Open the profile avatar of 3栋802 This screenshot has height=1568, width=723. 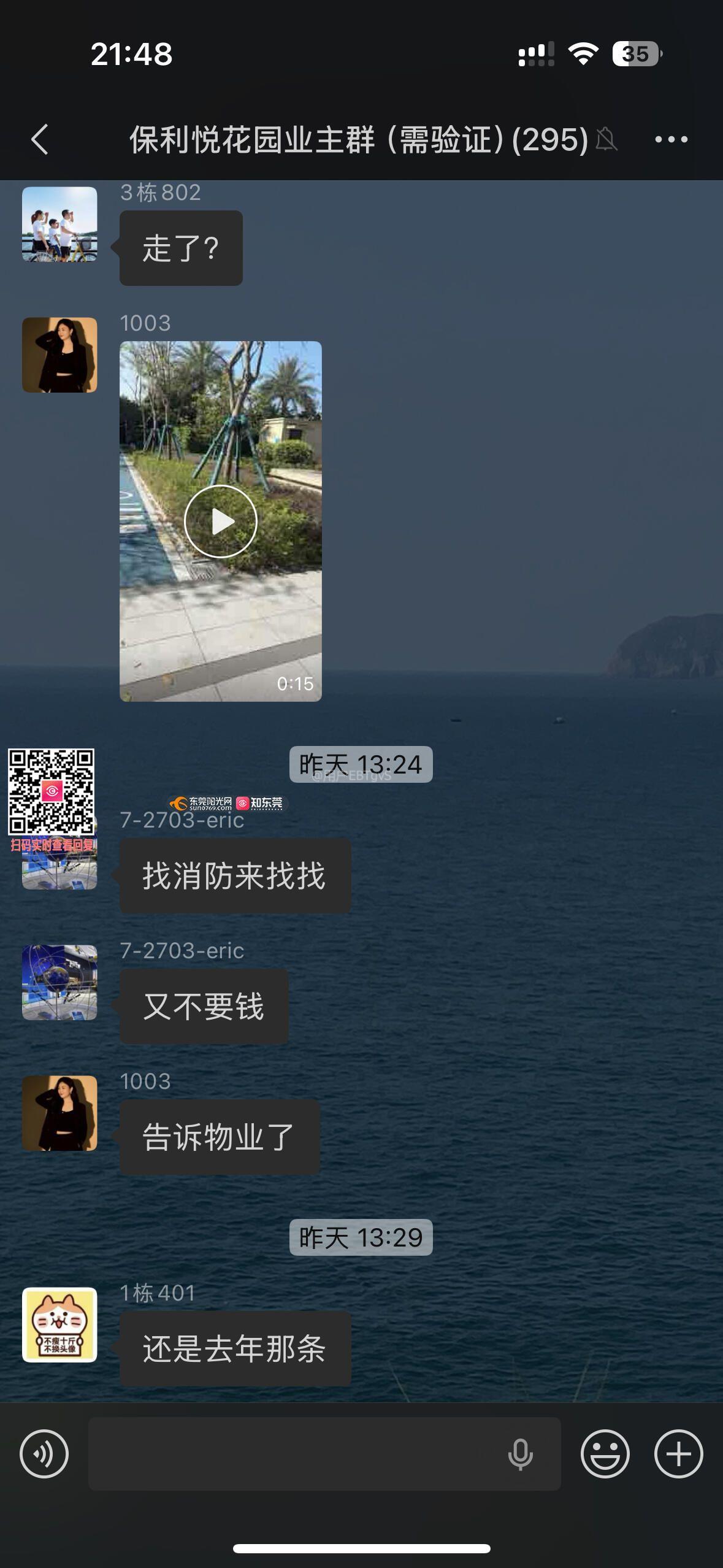pyautogui.click(x=59, y=224)
